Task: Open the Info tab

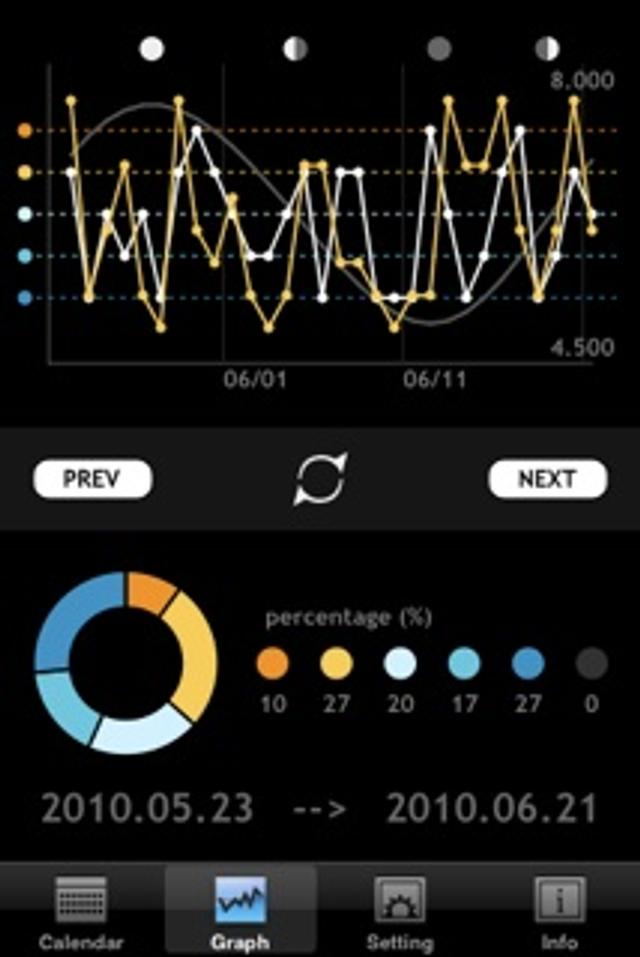Action: 559,912
